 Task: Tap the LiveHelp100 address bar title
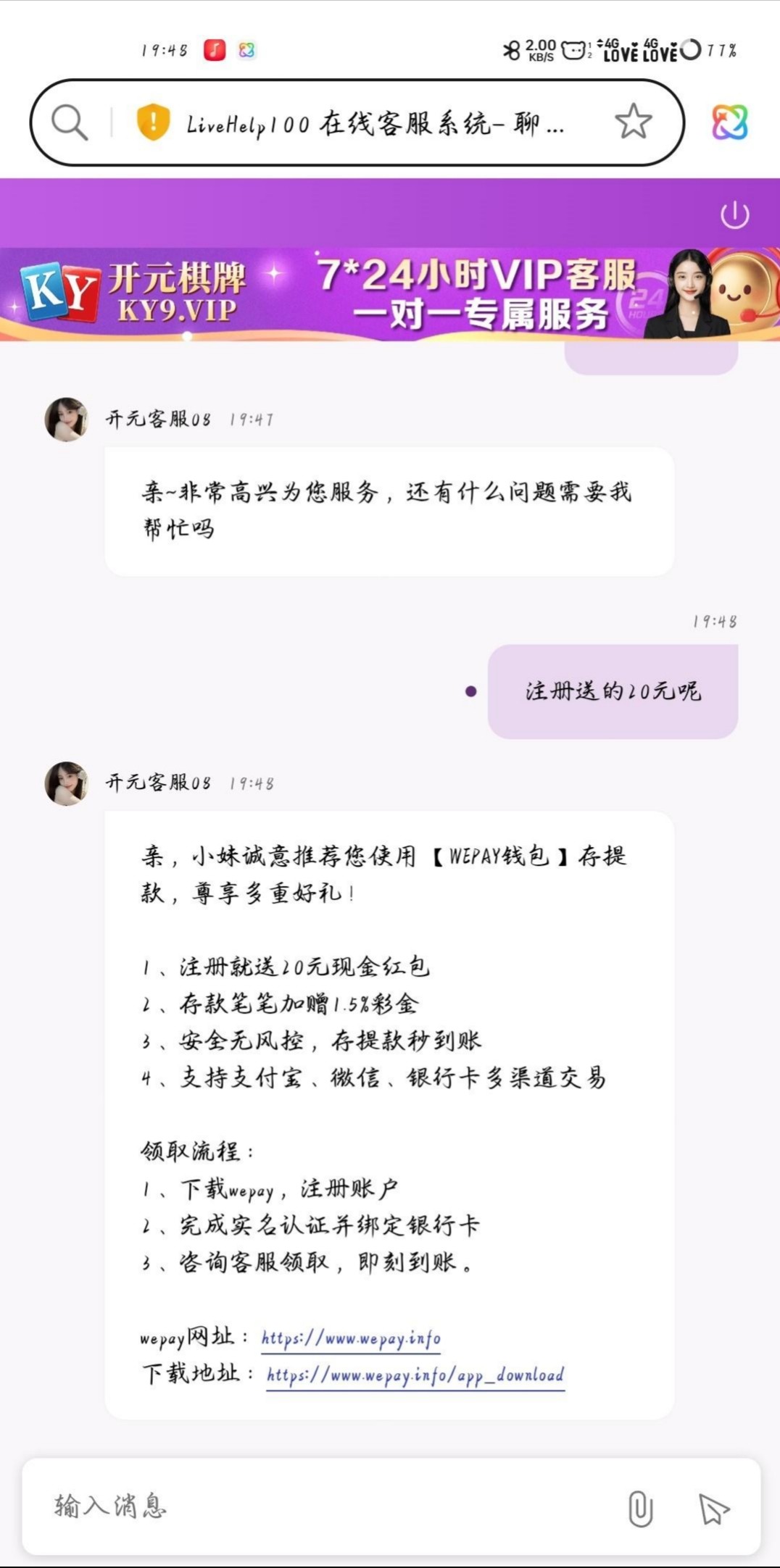coord(374,125)
